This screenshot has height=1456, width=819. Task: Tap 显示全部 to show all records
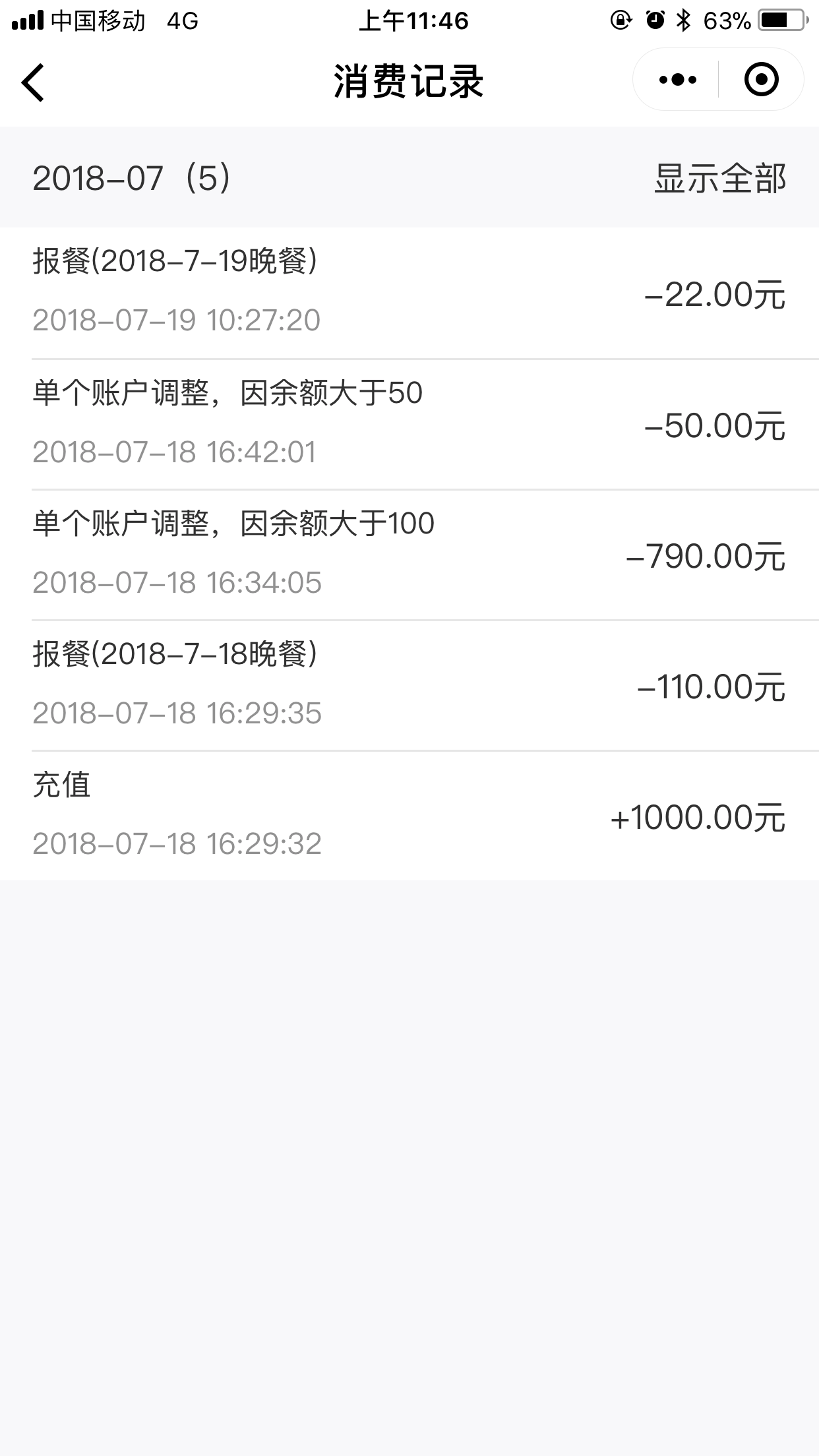(x=720, y=179)
